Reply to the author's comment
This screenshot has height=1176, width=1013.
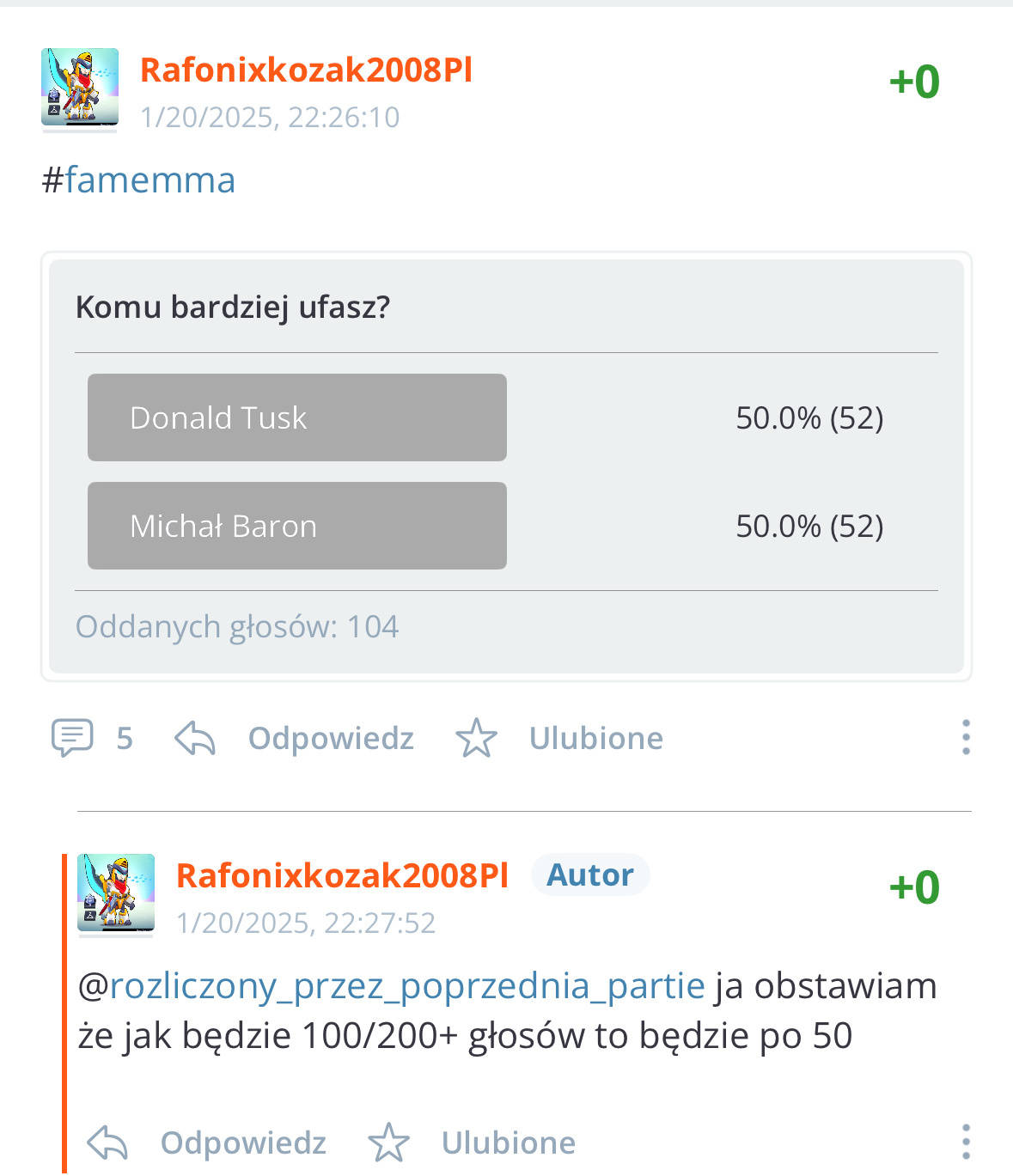click(208, 1142)
